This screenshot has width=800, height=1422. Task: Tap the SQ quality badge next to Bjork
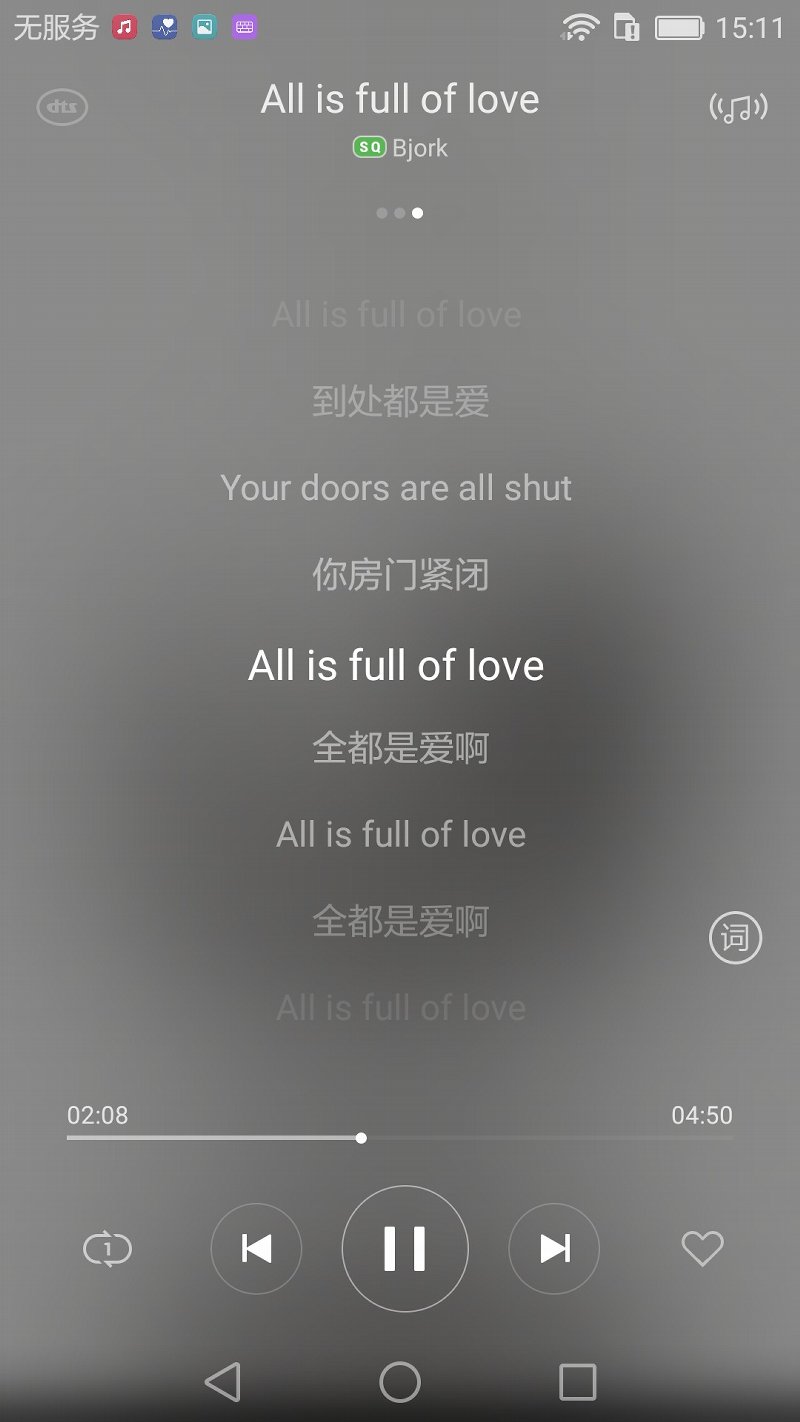(x=368, y=148)
